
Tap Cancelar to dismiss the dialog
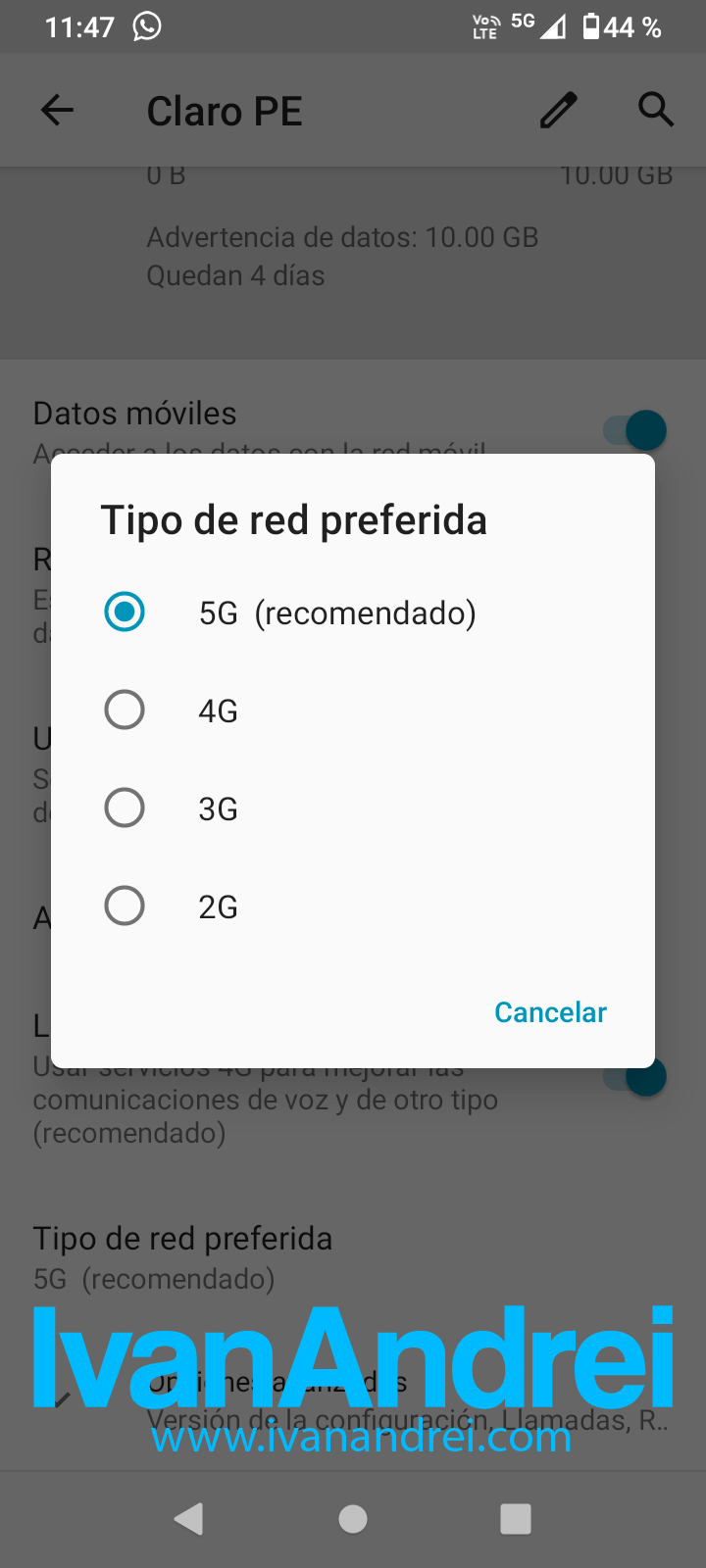point(550,1012)
